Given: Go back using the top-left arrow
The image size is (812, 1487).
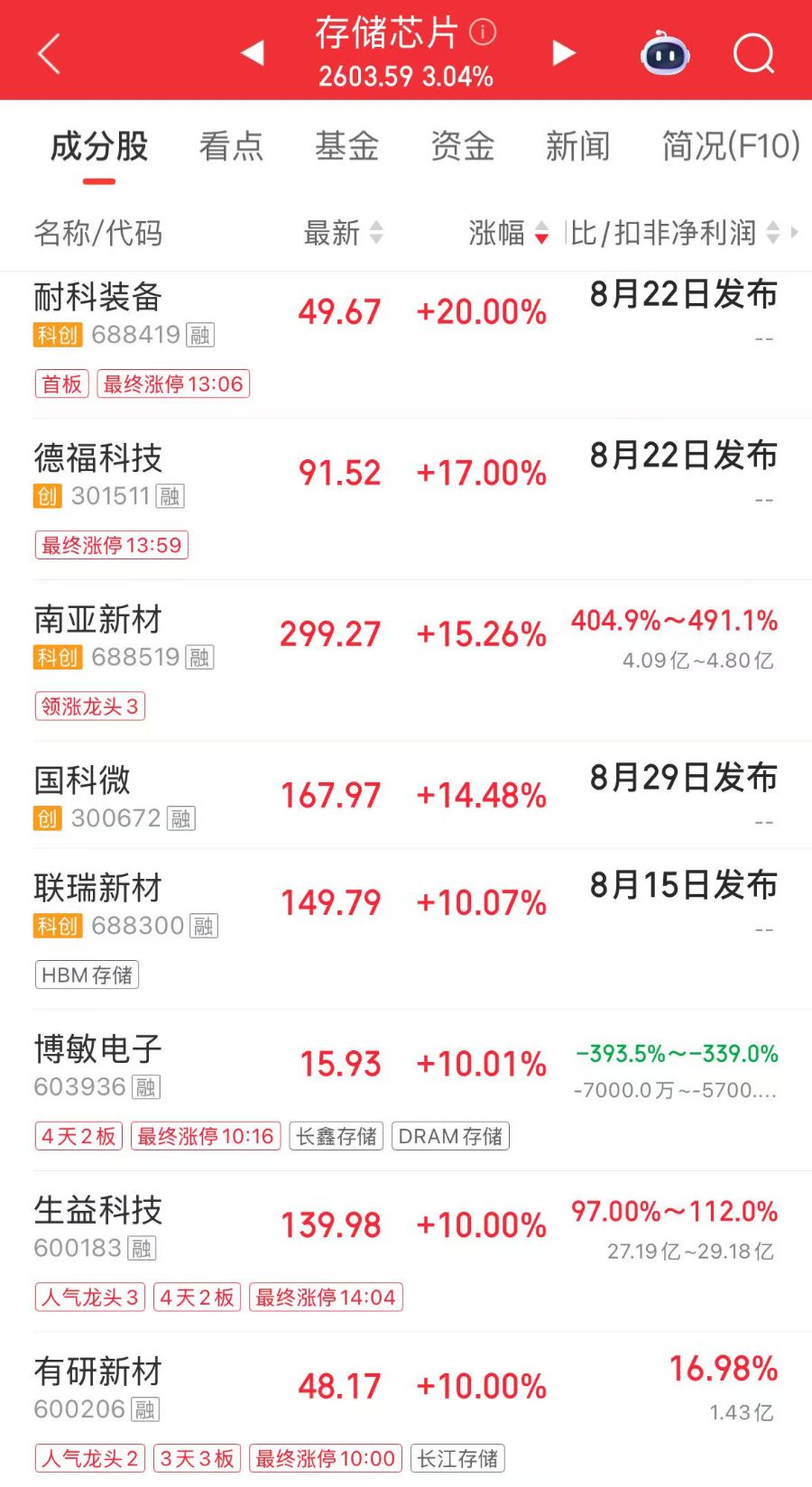Looking at the screenshot, I should pyautogui.click(x=49, y=54).
